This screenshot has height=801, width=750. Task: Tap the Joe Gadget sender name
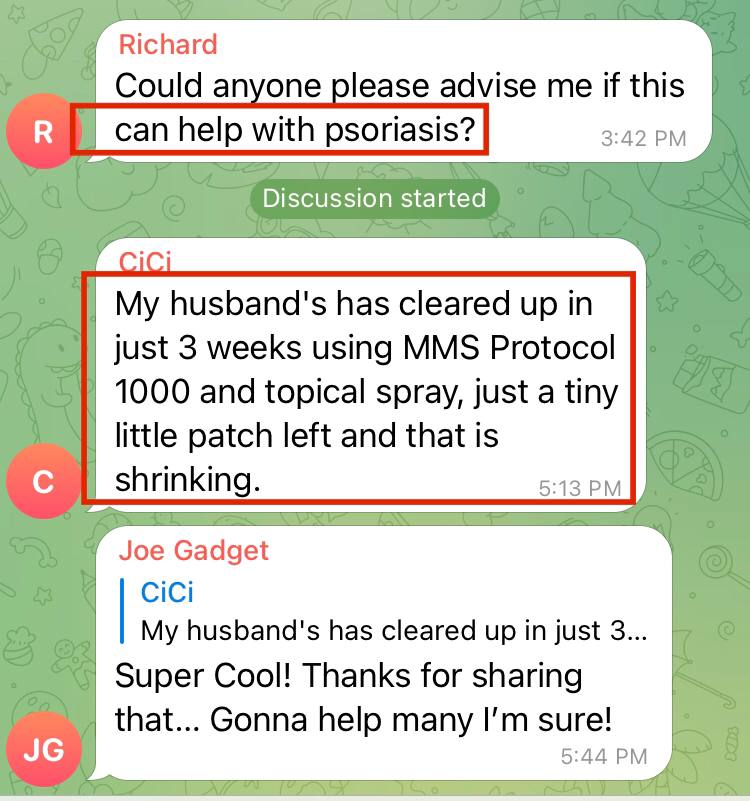(193, 550)
